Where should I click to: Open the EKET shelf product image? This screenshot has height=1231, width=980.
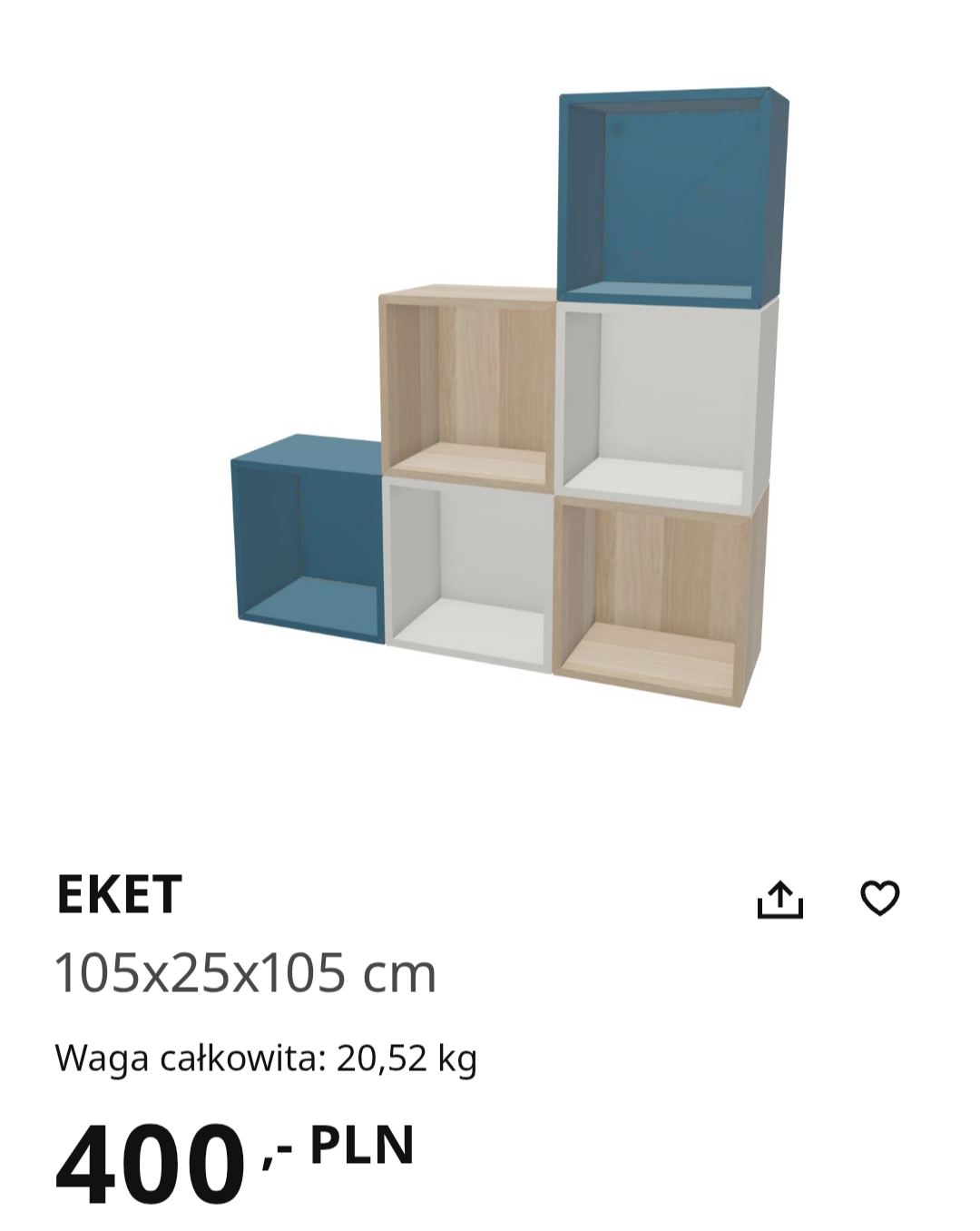pyautogui.click(x=508, y=399)
